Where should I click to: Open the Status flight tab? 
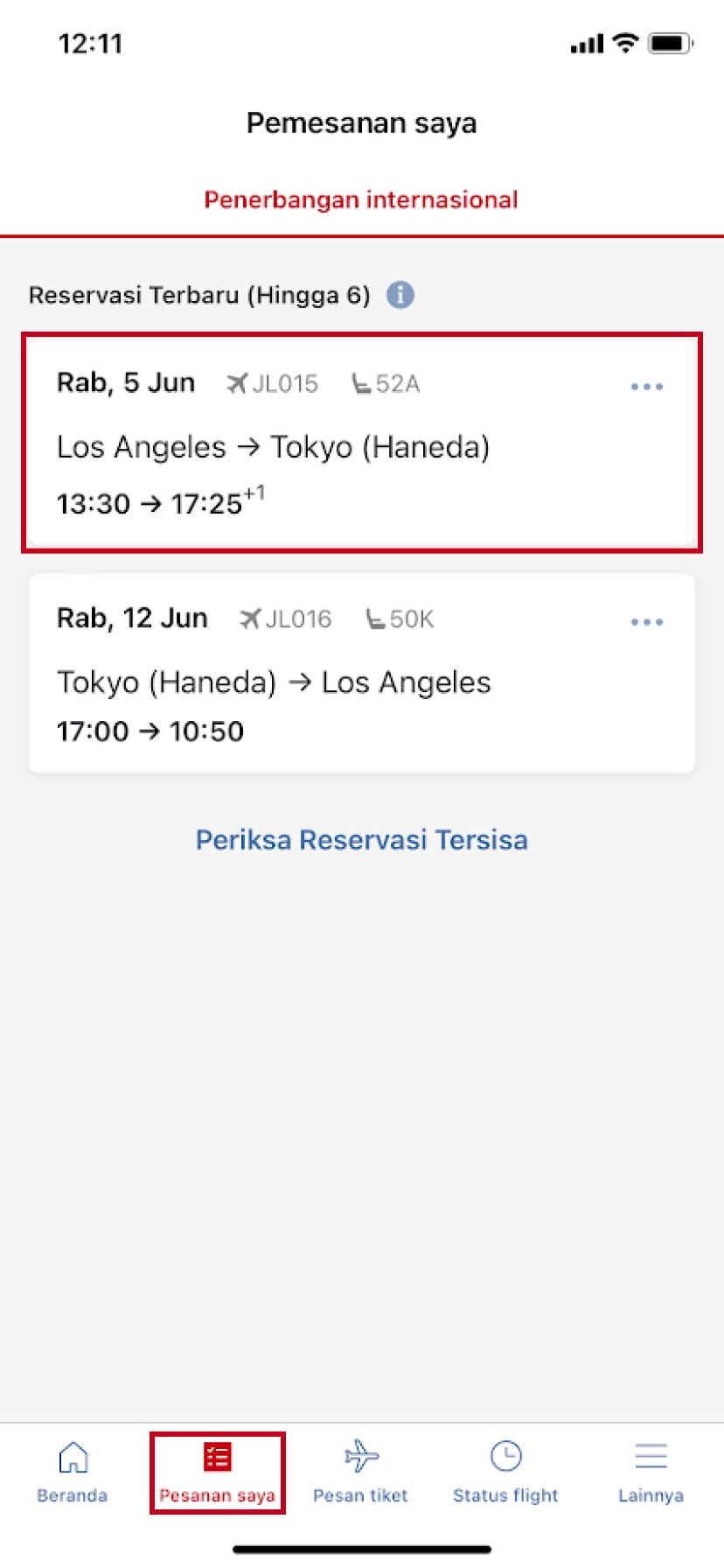coord(505,1473)
